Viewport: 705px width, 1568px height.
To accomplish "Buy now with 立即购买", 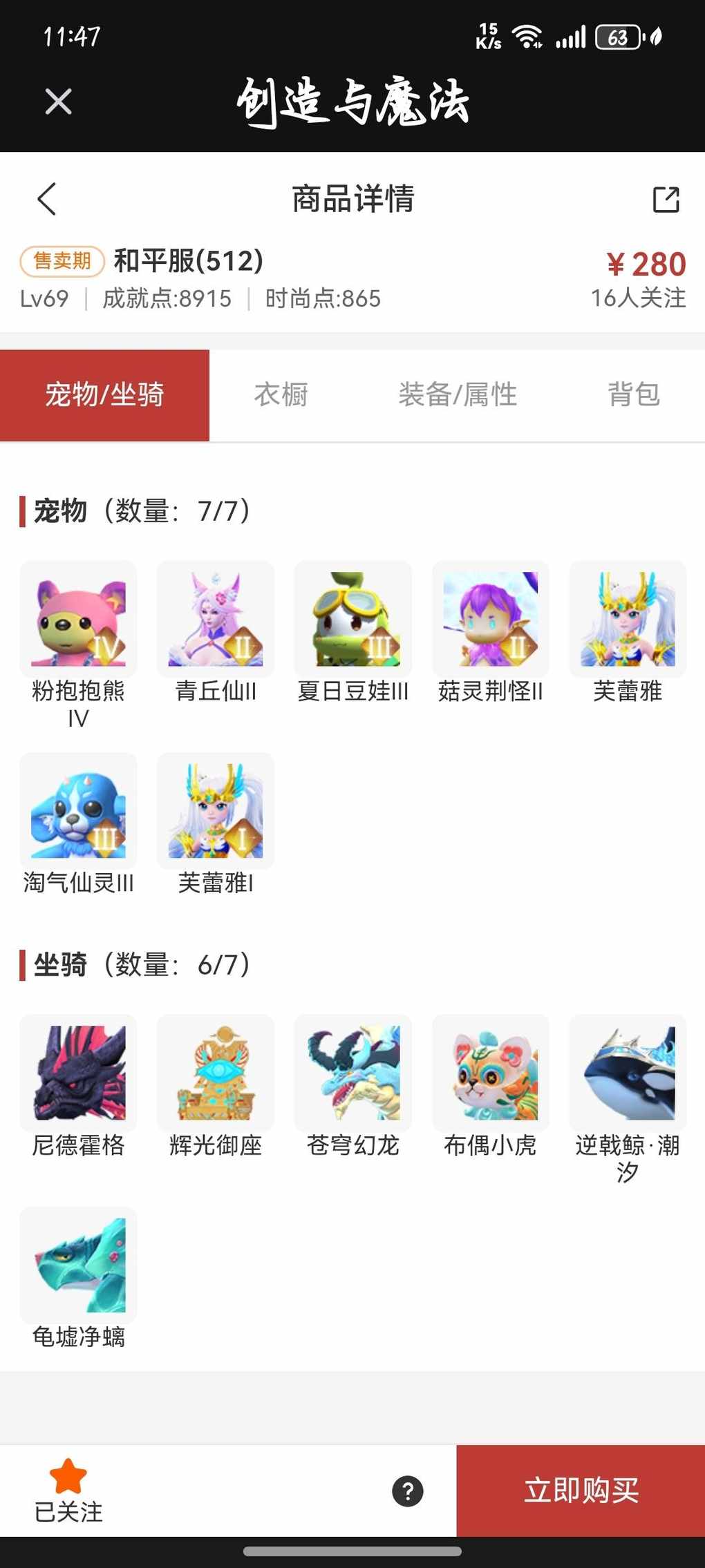I will pyautogui.click(x=581, y=1491).
